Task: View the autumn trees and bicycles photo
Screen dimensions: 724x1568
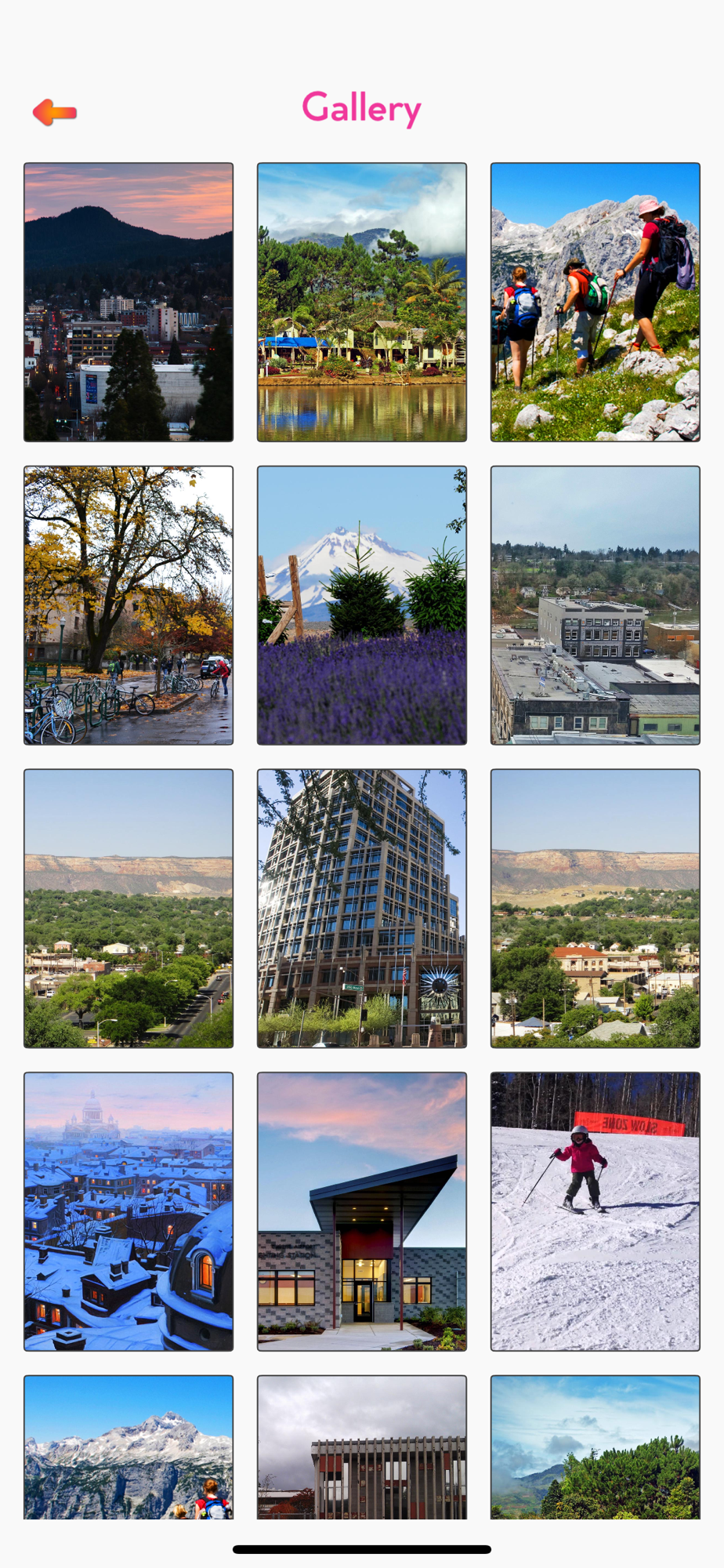Action: pyautogui.click(x=129, y=605)
